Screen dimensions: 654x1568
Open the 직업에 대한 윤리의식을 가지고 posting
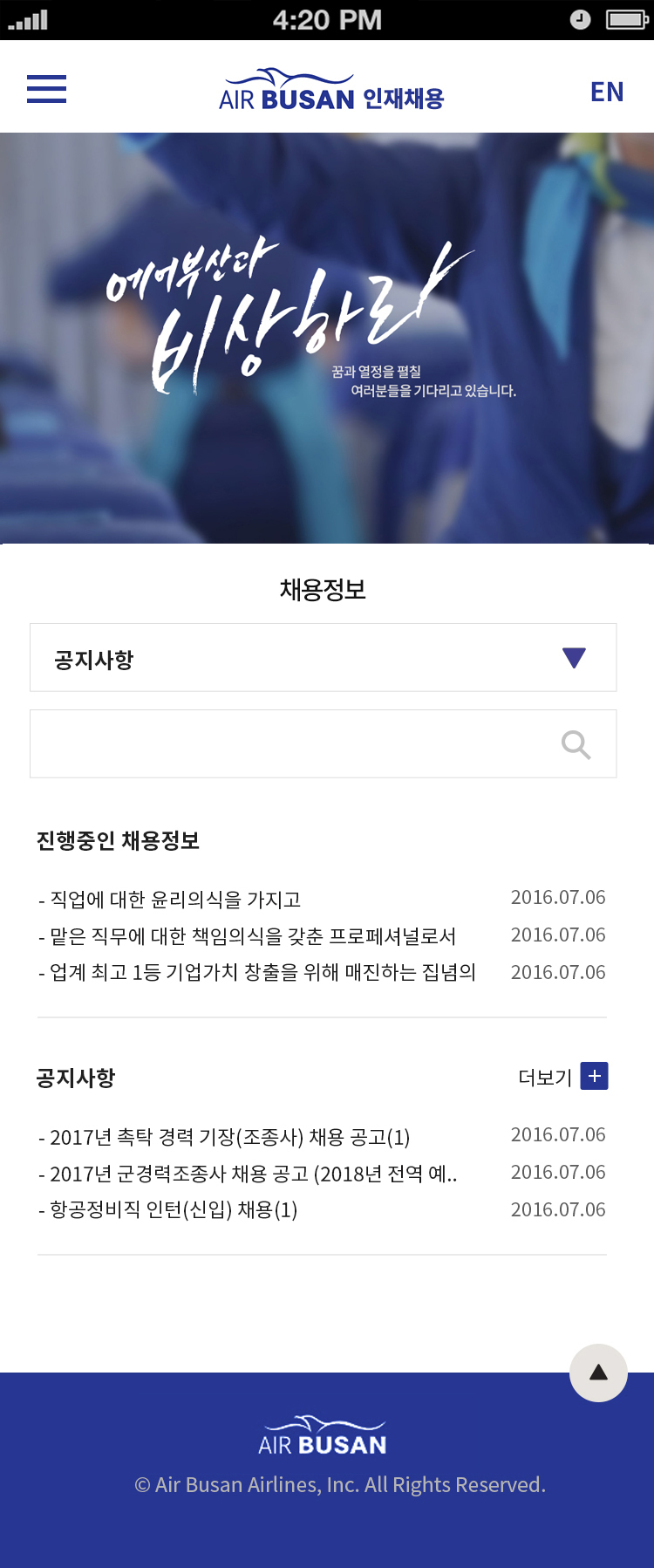click(x=174, y=900)
